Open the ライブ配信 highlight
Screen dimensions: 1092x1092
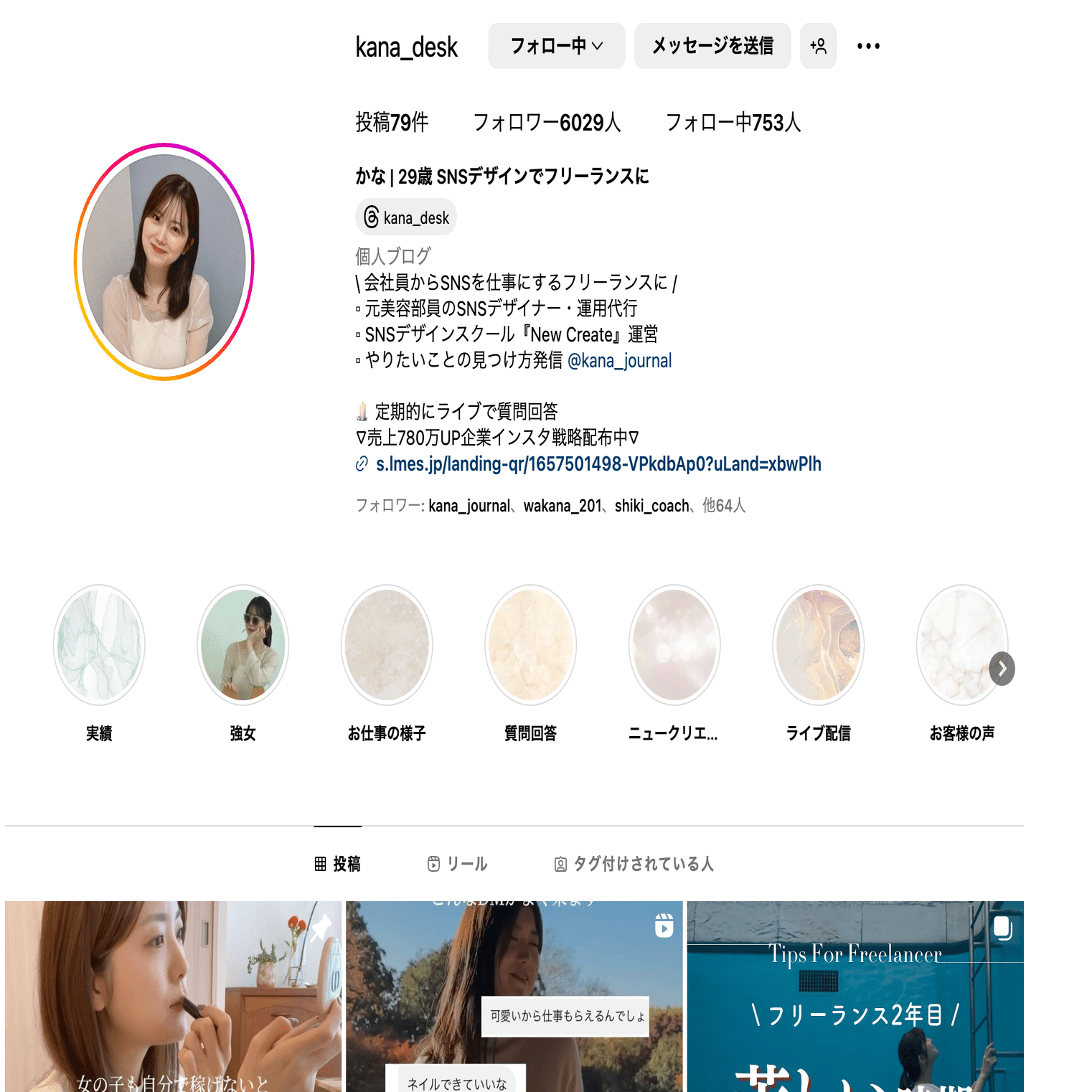[818, 645]
